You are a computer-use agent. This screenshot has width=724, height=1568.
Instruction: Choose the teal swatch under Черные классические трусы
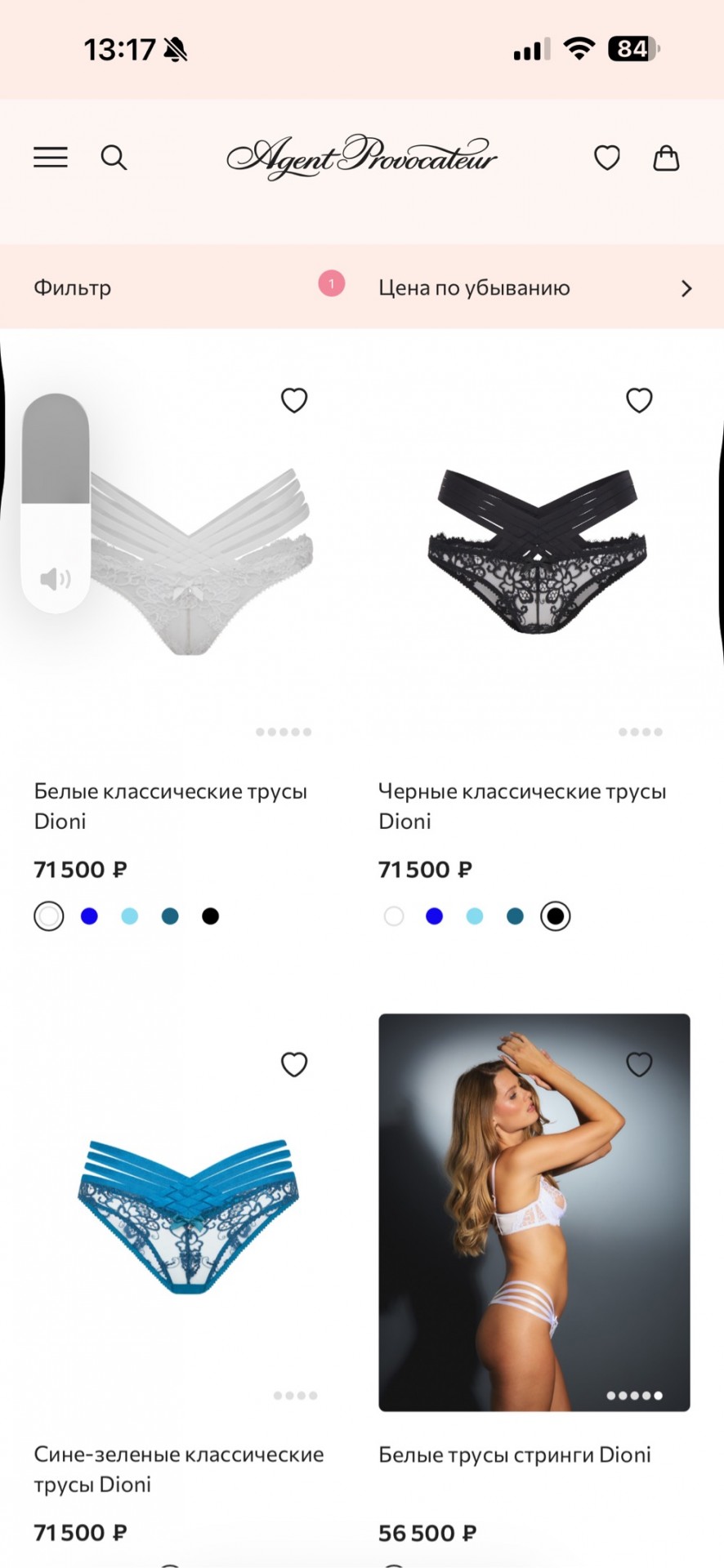tap(515, 916)
